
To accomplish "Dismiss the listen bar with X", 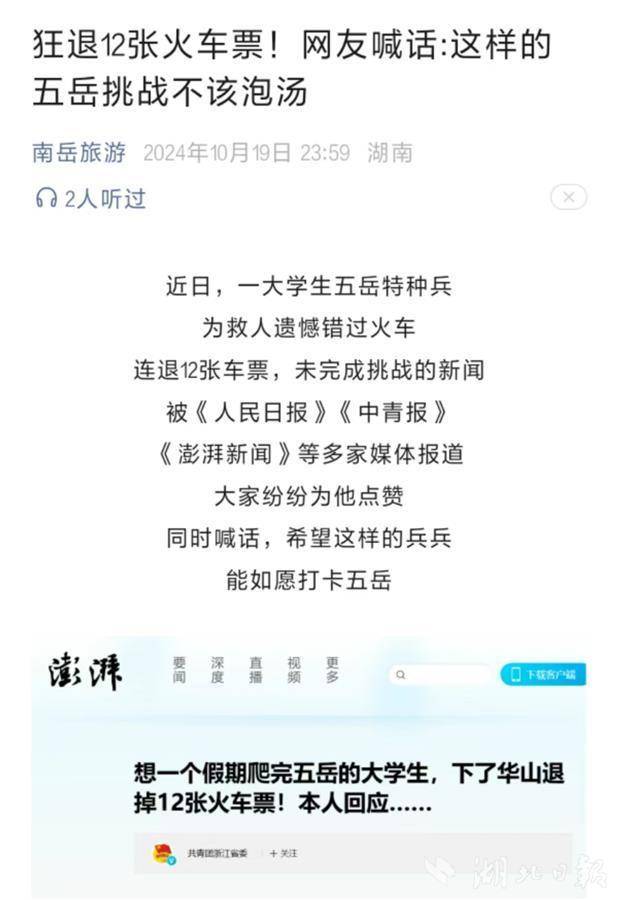I will pyautogui.click(x=568, y=198).
